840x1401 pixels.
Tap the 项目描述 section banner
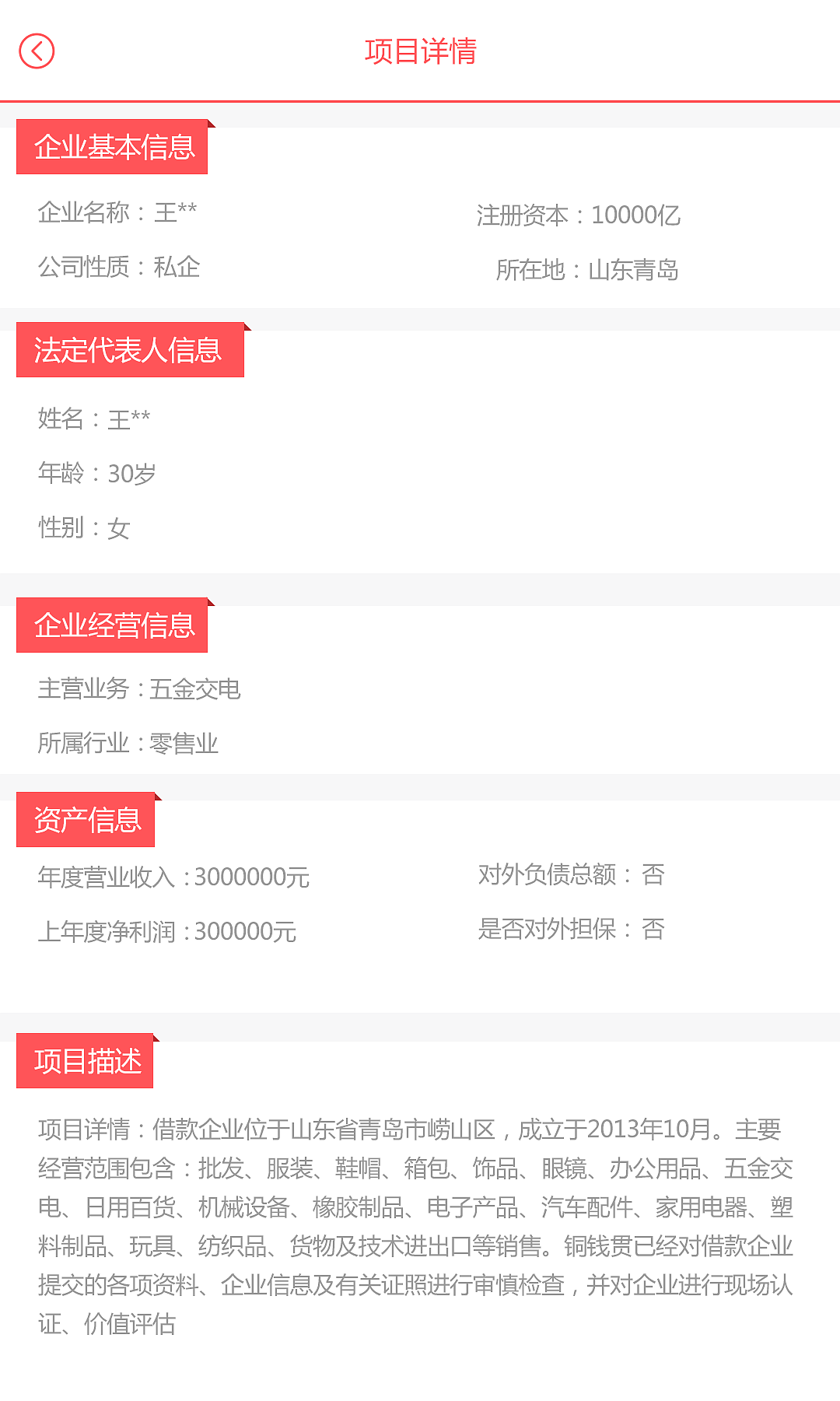click(85, 1060)
